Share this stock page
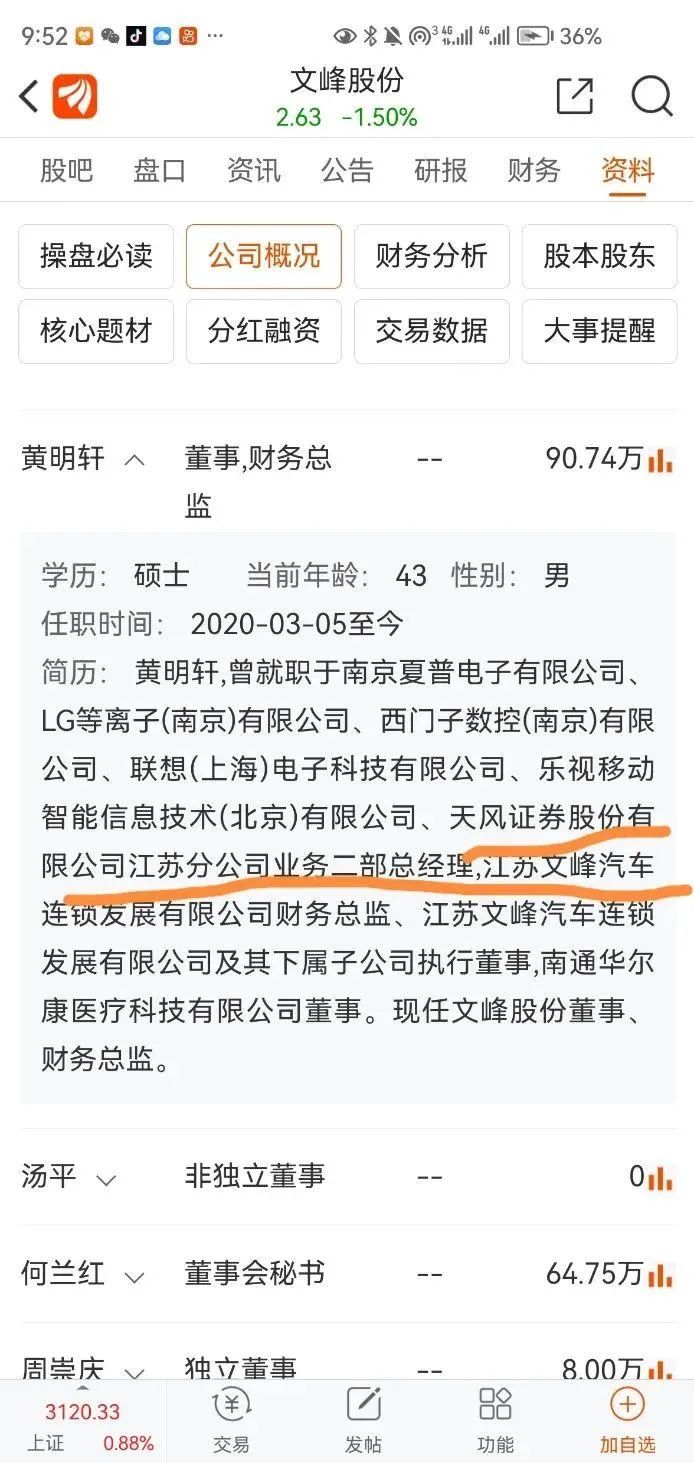The height and width of the screenshot is (1463, 694). (574, 97)
